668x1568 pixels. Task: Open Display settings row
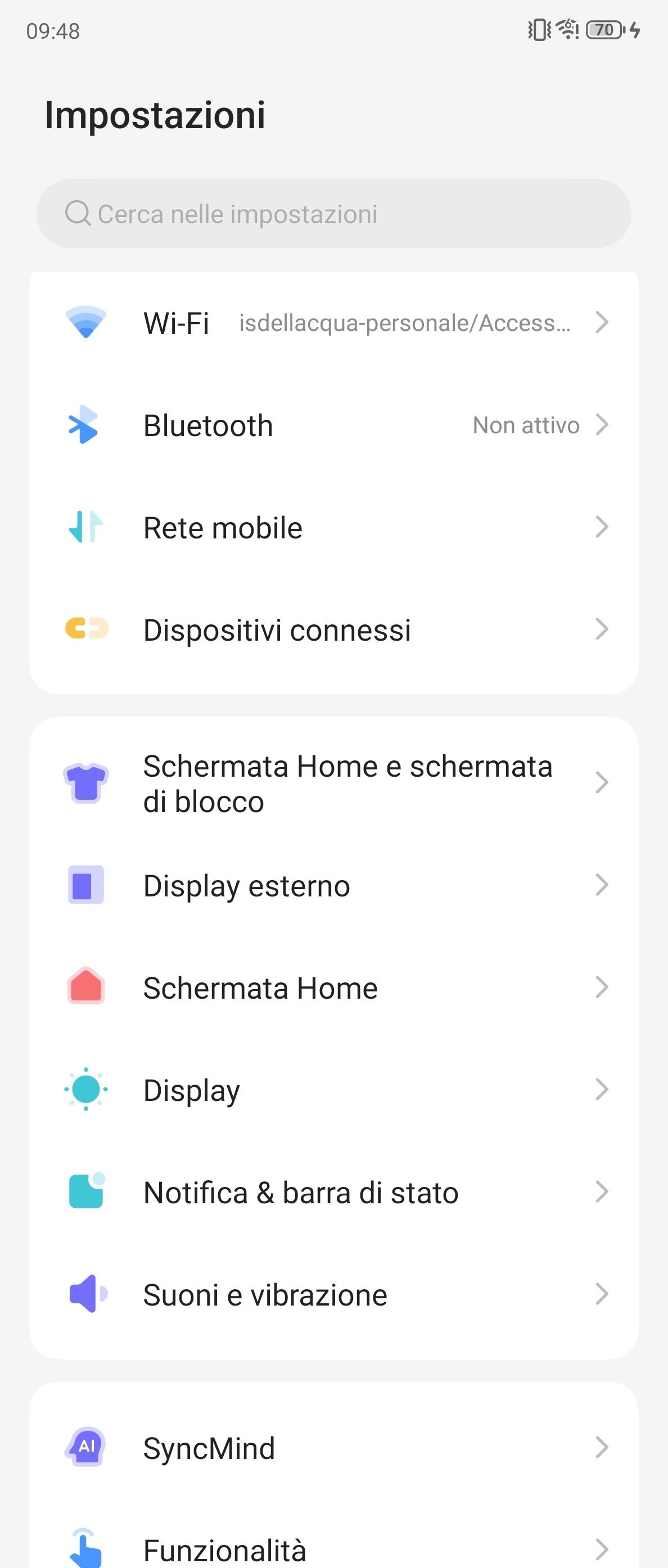pyautogui.click(x=333, y=1090)
